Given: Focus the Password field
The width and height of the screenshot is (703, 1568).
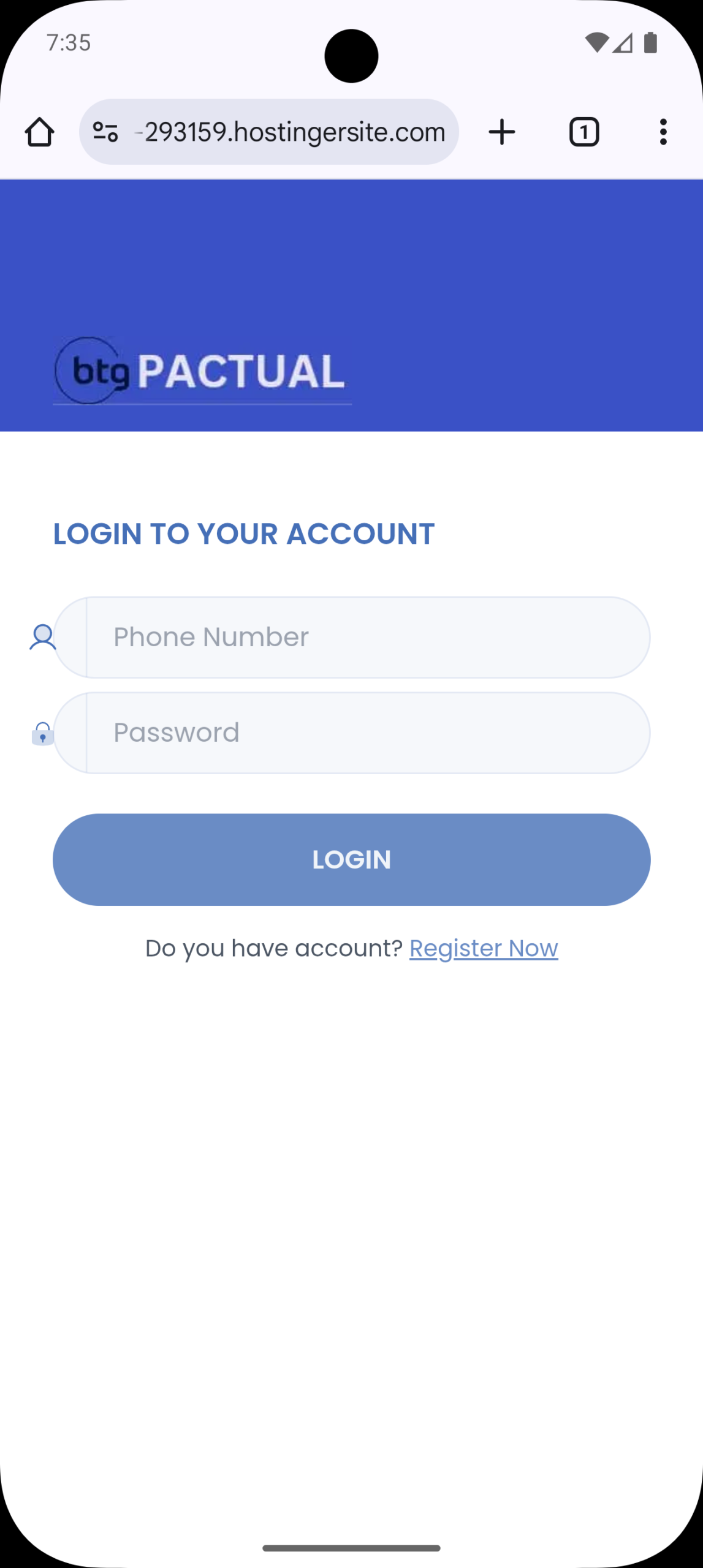Looking at the screenshot, I should coord(367,733).
